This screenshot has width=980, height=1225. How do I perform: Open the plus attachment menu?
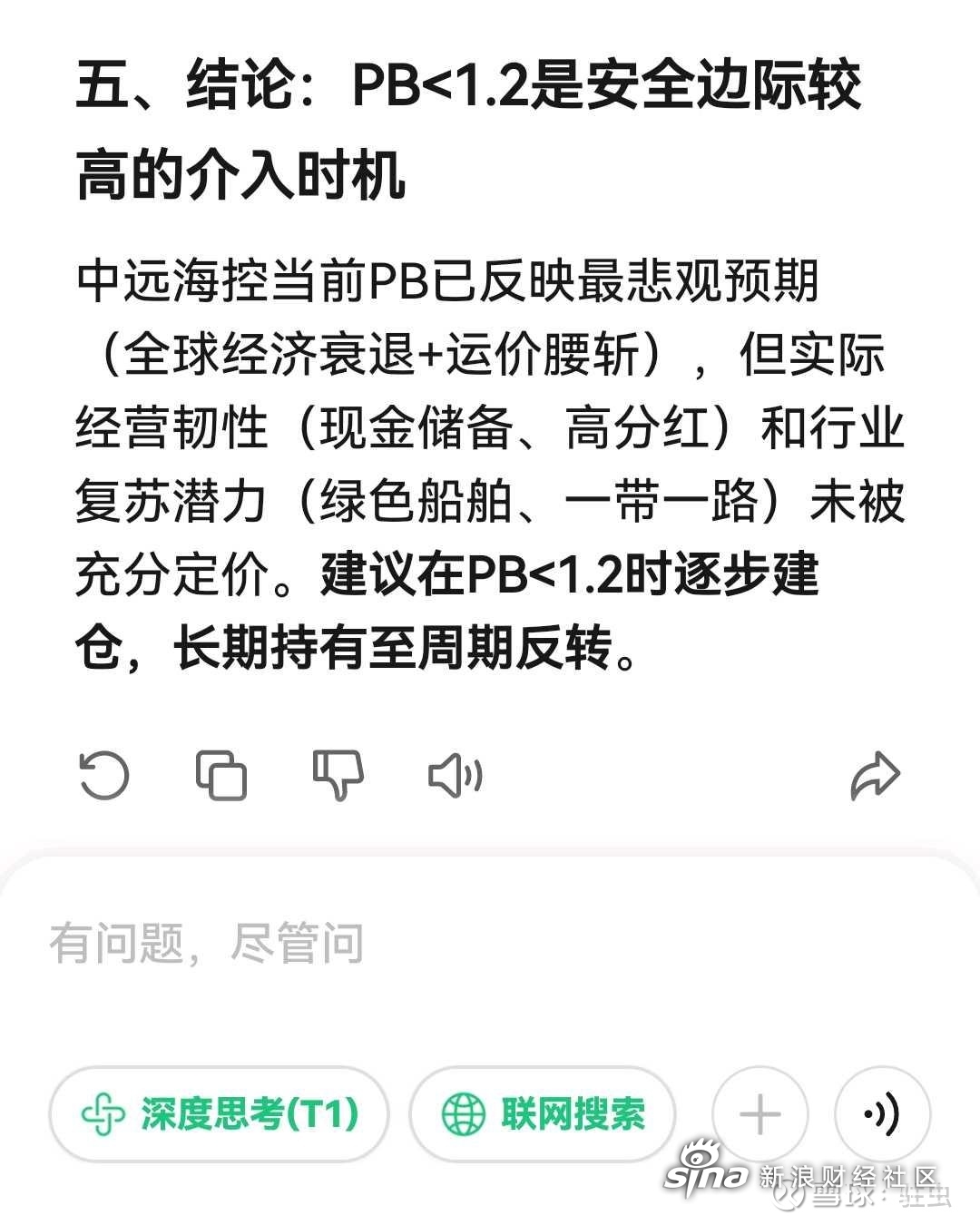760,1114
